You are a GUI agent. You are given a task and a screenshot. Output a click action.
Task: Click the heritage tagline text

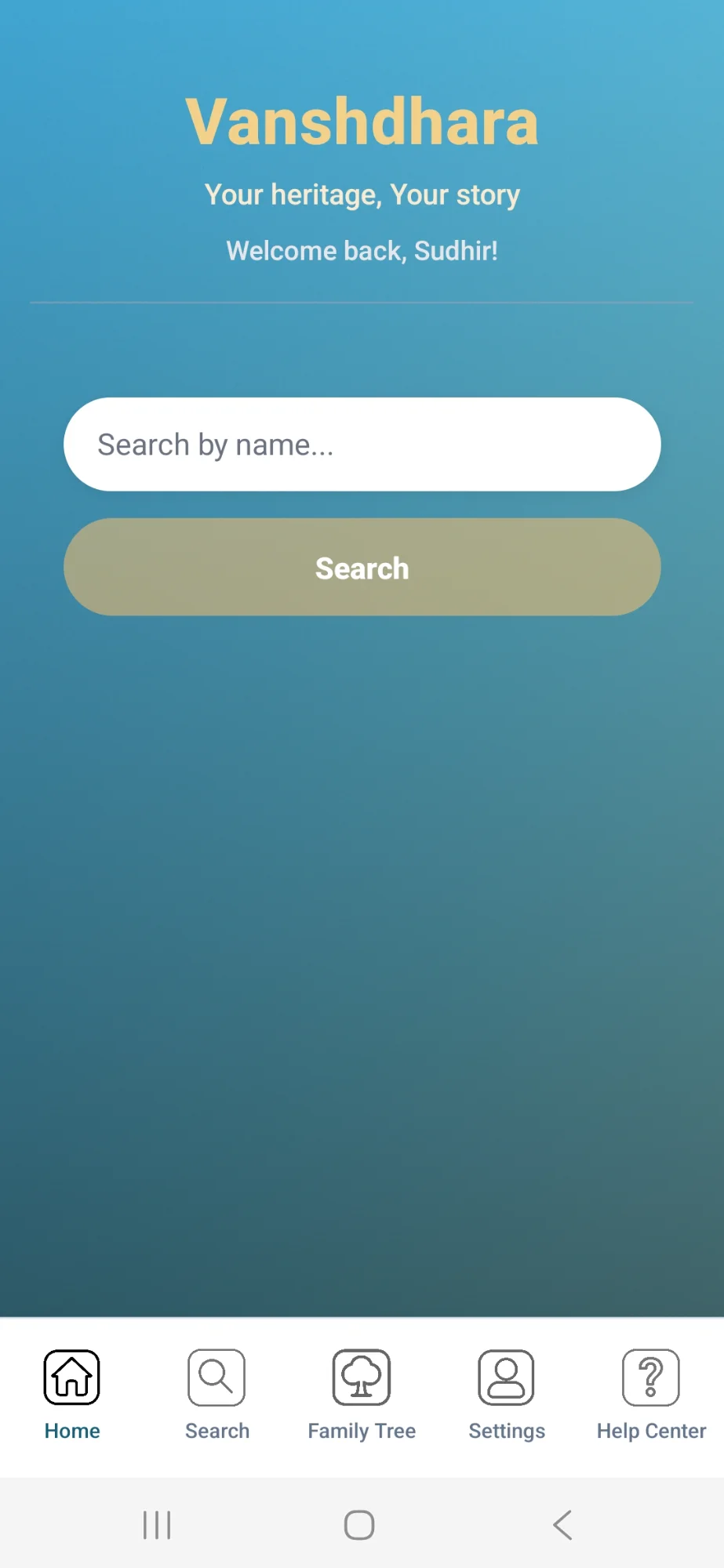[x=362, y=194]
